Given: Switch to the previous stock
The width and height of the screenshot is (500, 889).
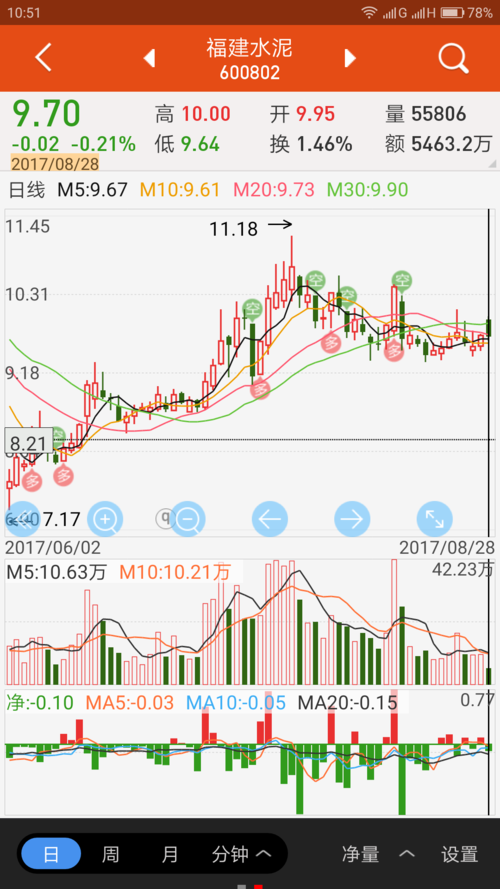Looking at the screenshot, I should pos(149,58).
